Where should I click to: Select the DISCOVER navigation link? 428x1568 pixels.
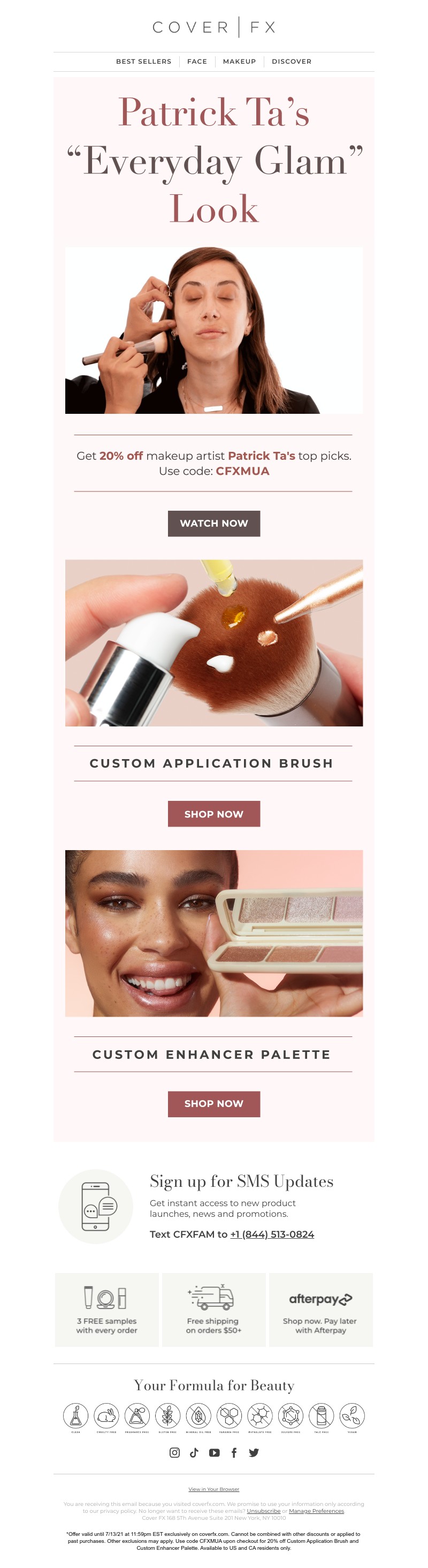click(291, 62)
